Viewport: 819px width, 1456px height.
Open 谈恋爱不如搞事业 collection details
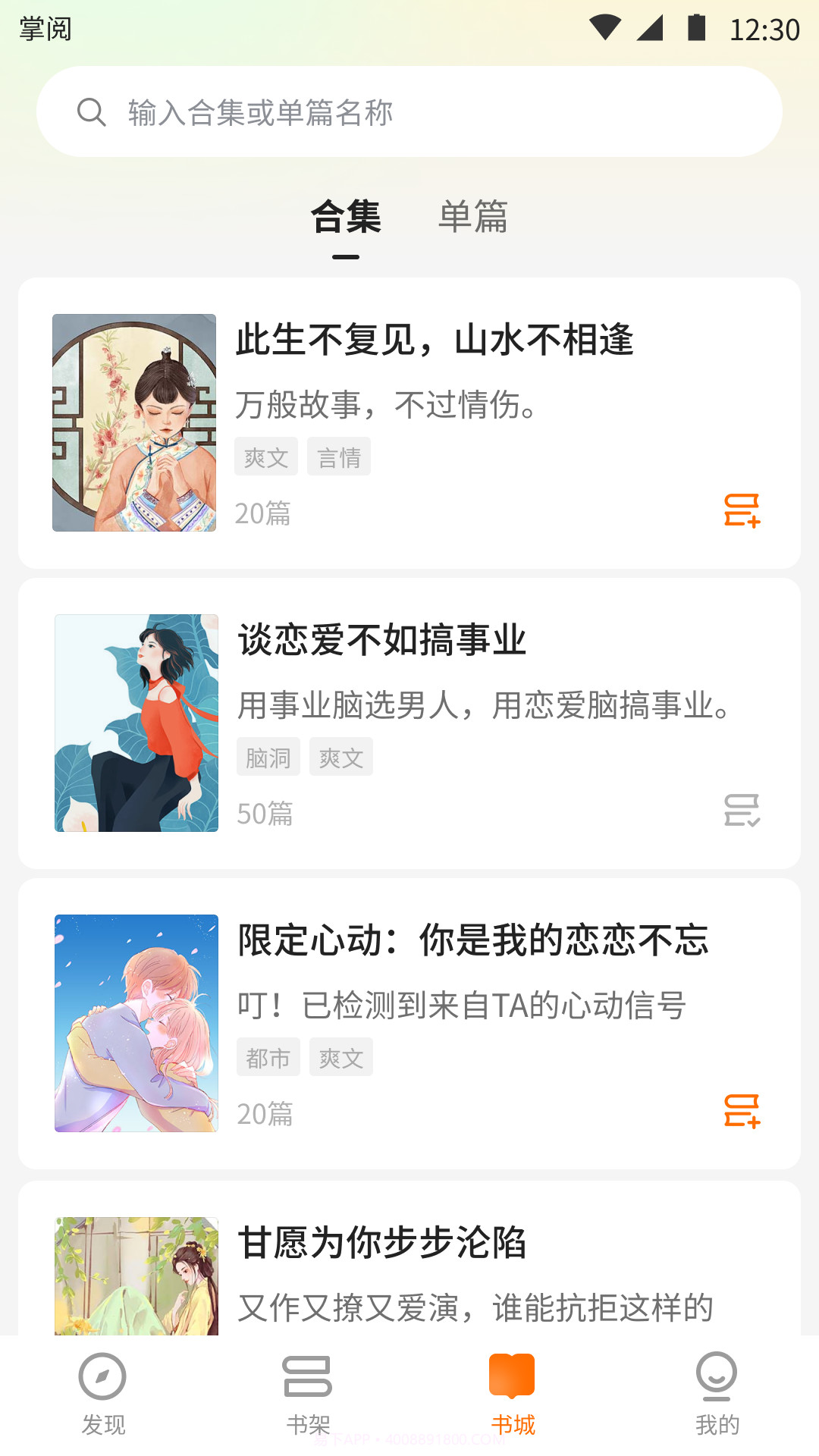384,639
